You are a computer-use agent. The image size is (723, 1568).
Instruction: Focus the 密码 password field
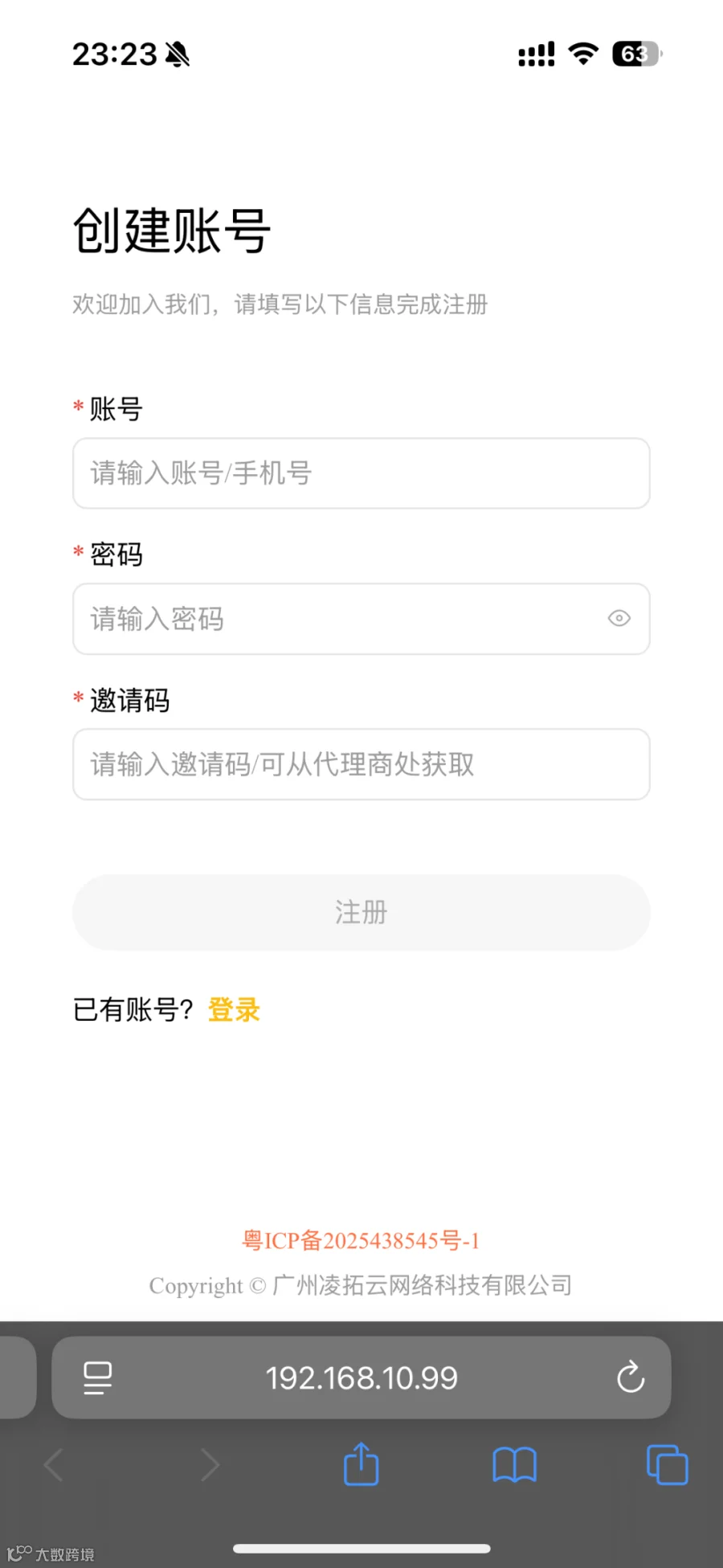click(337, 619)
